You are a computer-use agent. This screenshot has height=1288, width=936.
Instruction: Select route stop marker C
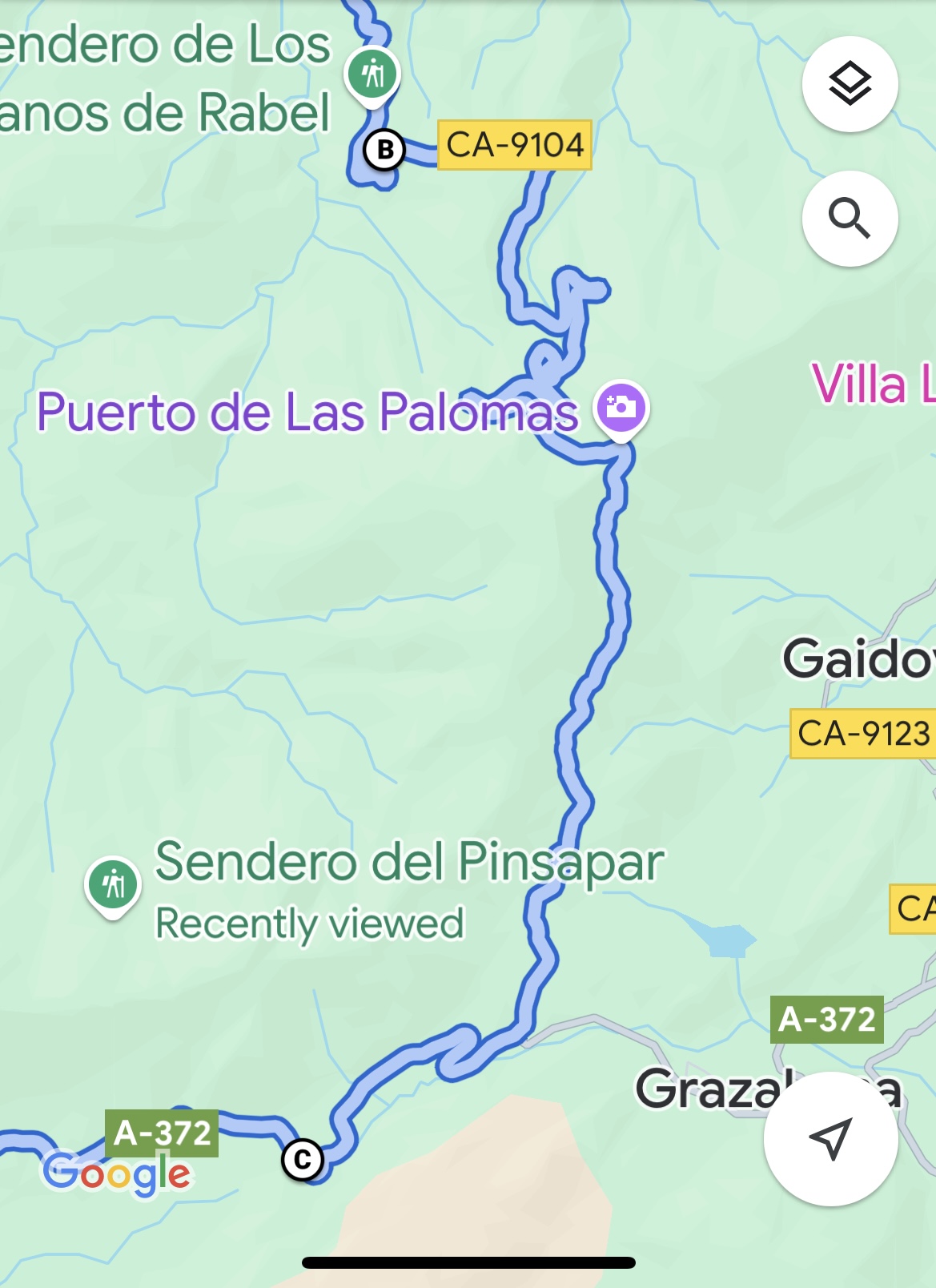point(303,1160)
